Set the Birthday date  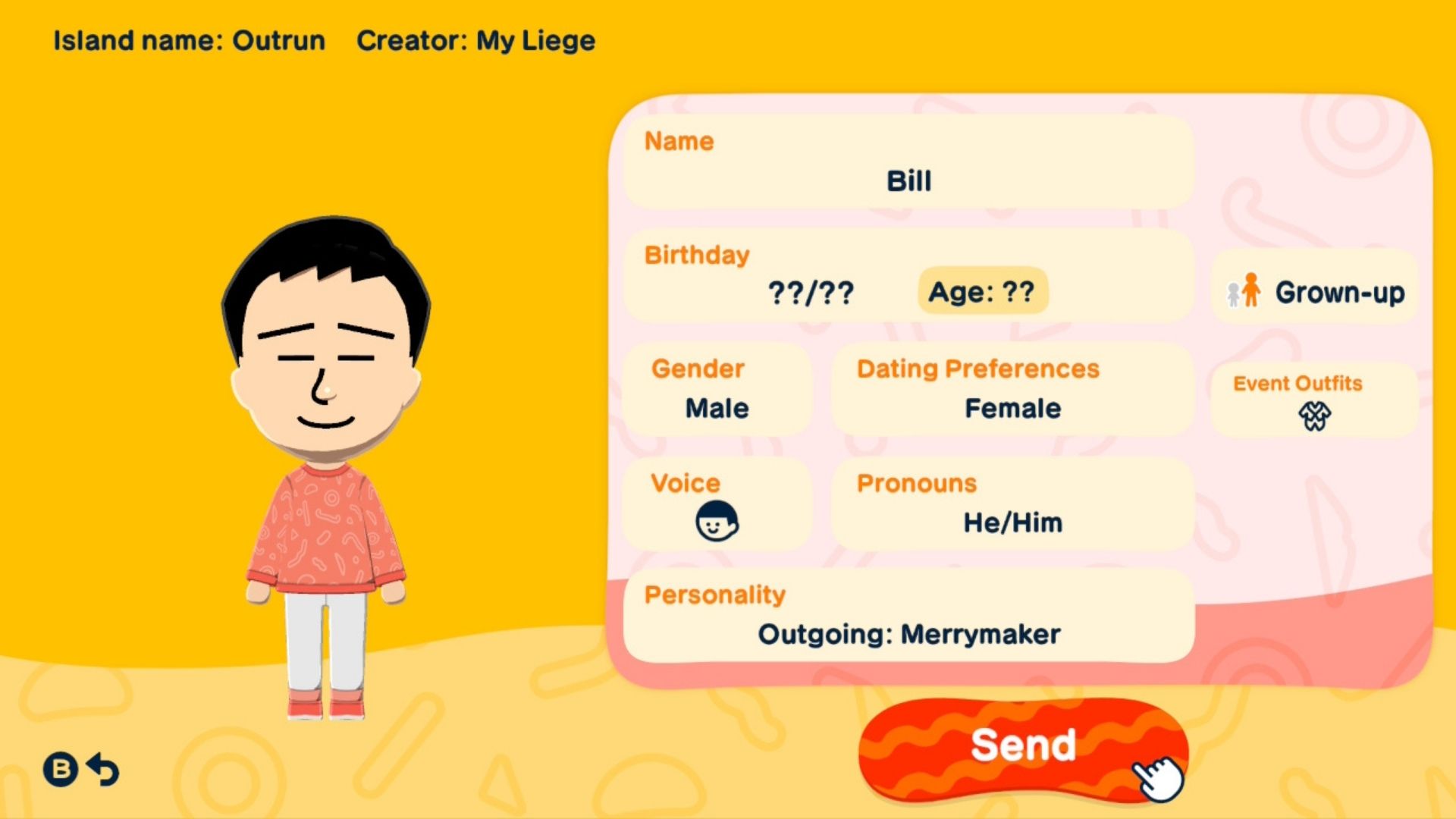click(x=811, y=292)
